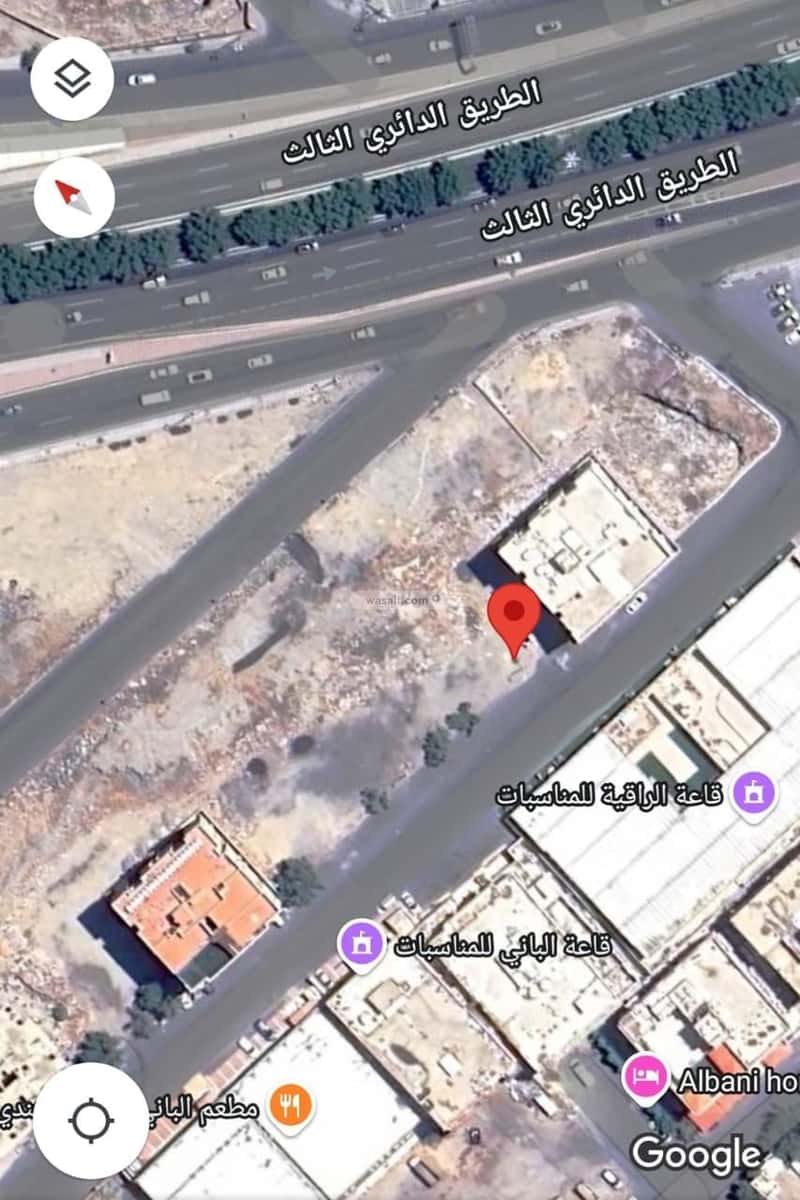Screen dimensions: 800x1200
Task: Open the مطعم الباني restaurant marker
Action: (x=290, y=1105)
